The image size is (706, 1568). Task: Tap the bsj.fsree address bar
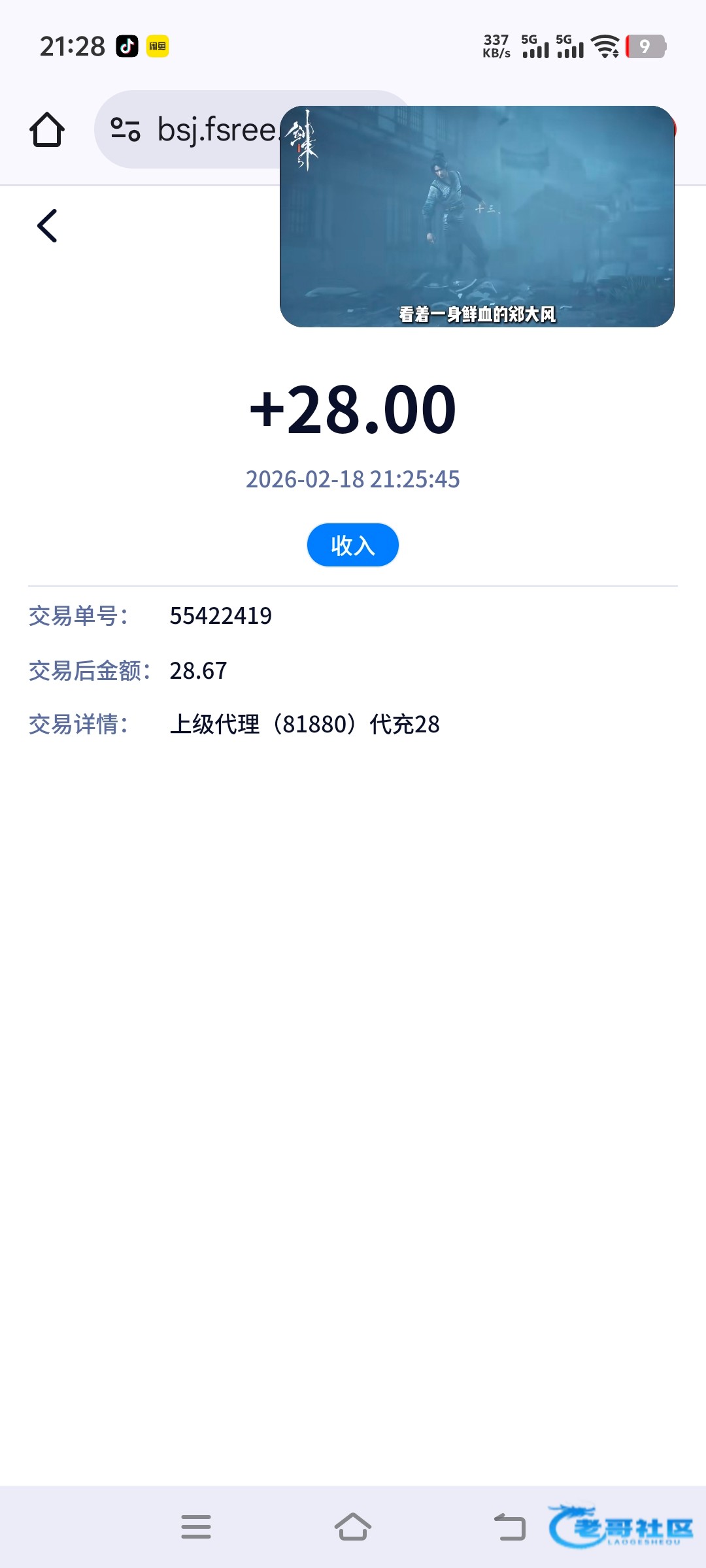(x=216, y=129)
